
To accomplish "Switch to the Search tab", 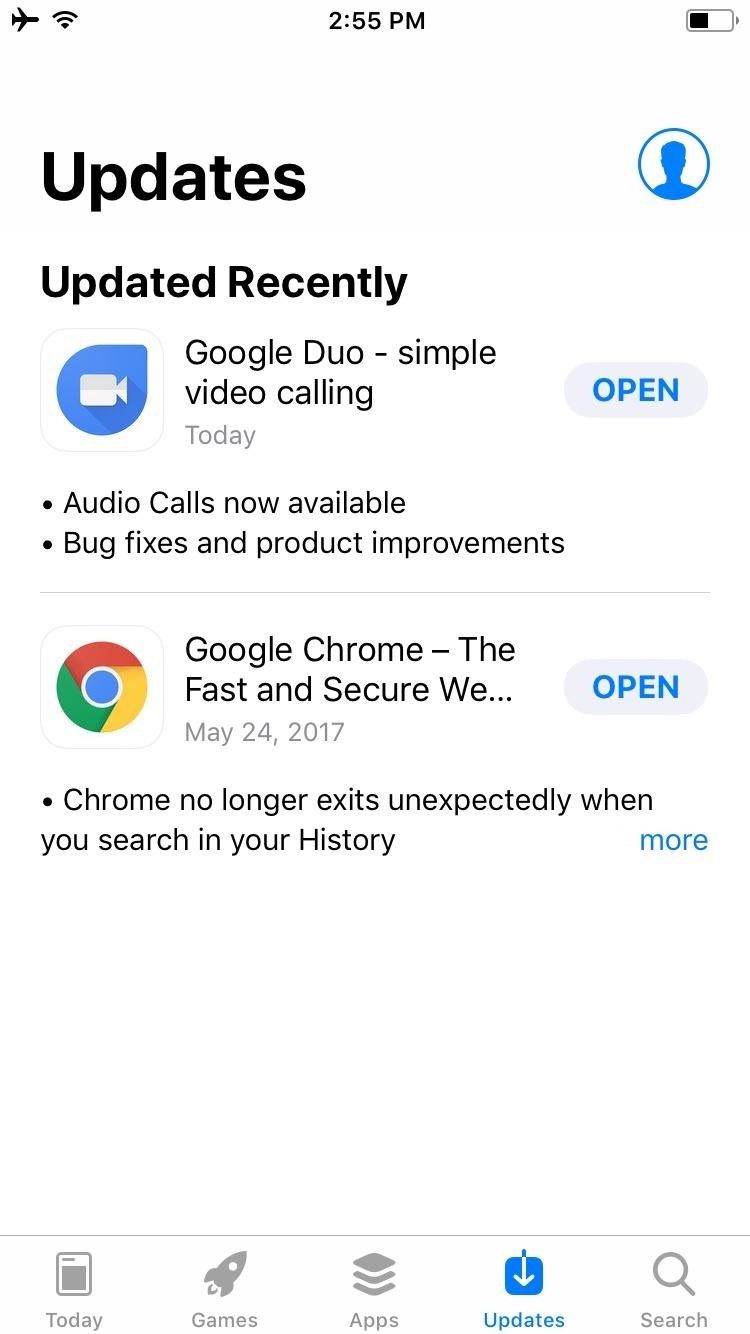I will click(x=673, y=1289).
